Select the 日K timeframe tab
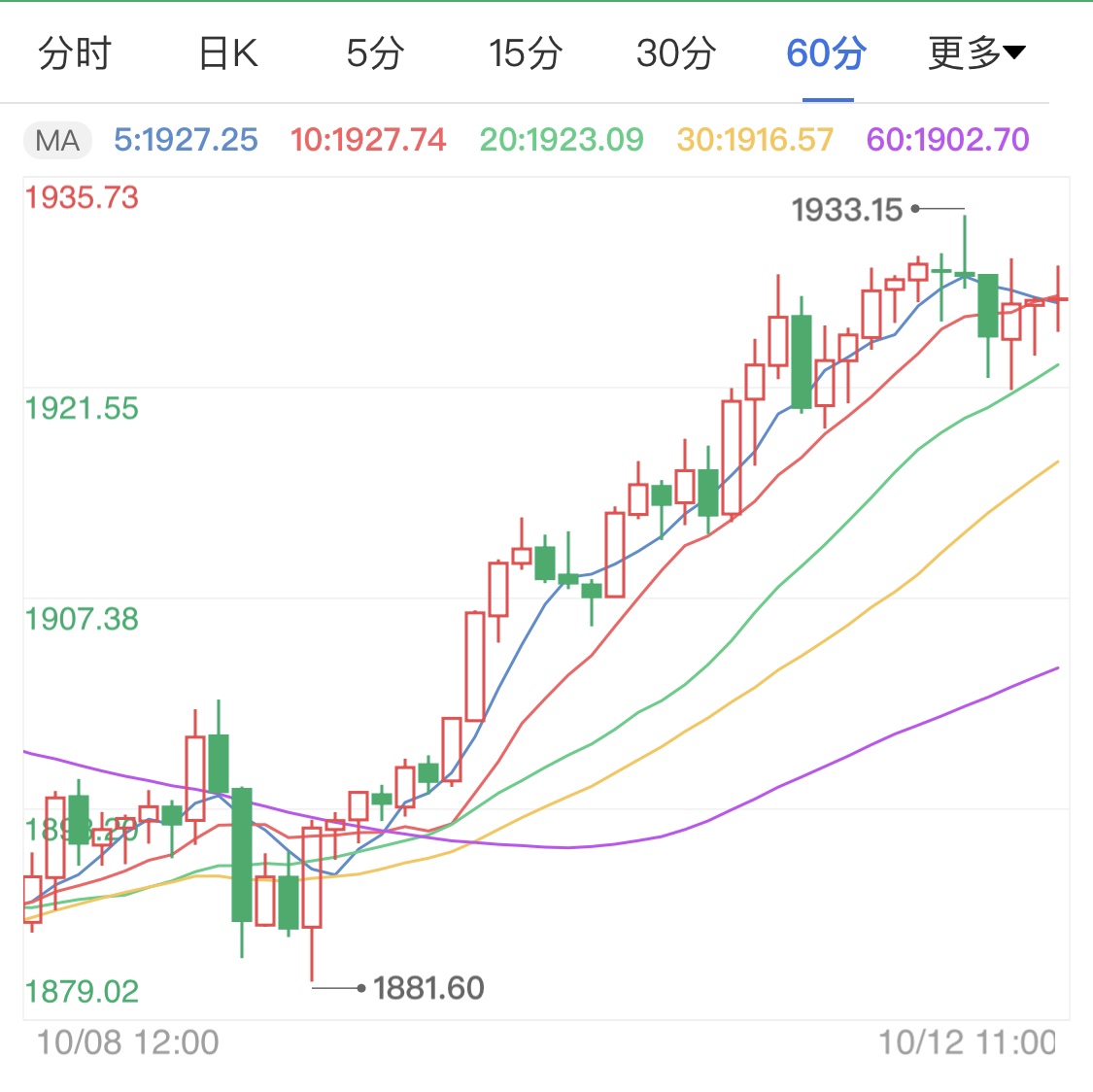Viewport: 1093px width, 1092px height. (228, 53)
